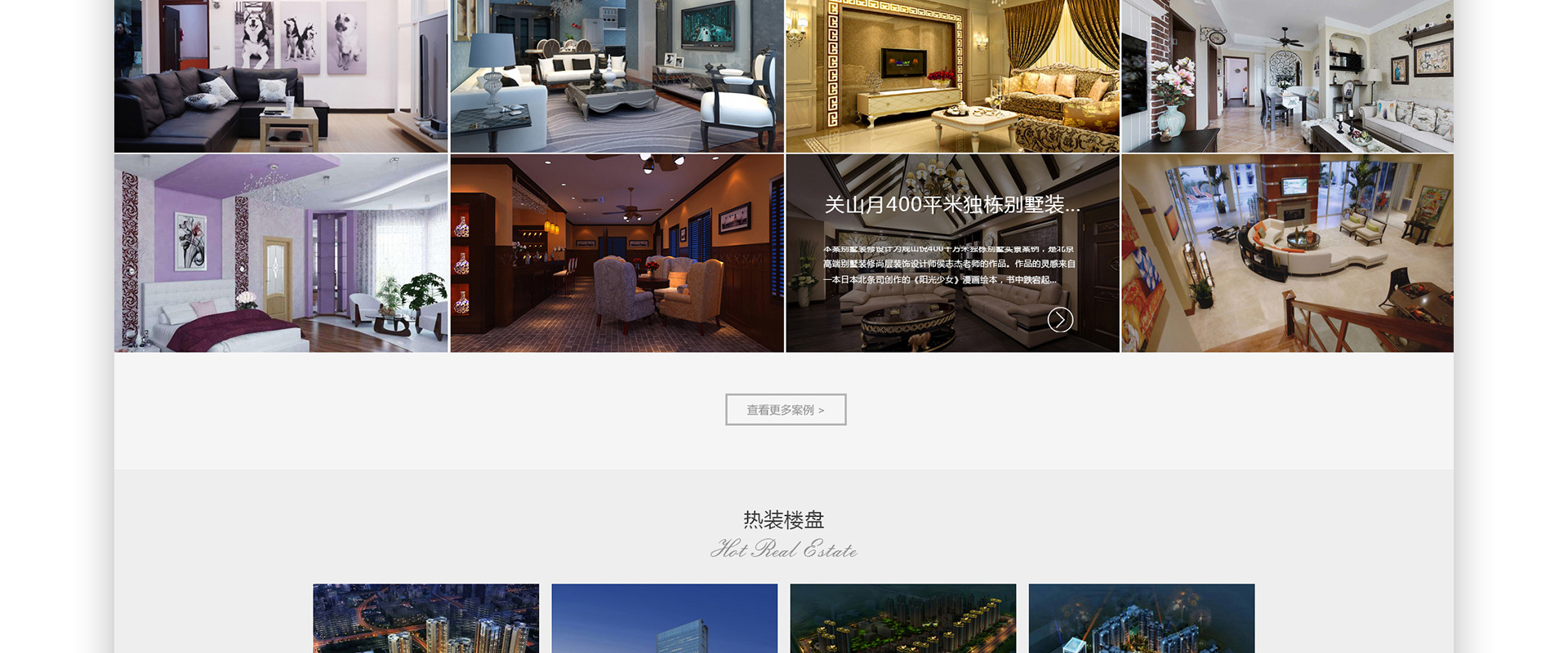Viewport: 1568px width, 653px height.
Task: Open the city night skyline estate card
Action: 425,618
